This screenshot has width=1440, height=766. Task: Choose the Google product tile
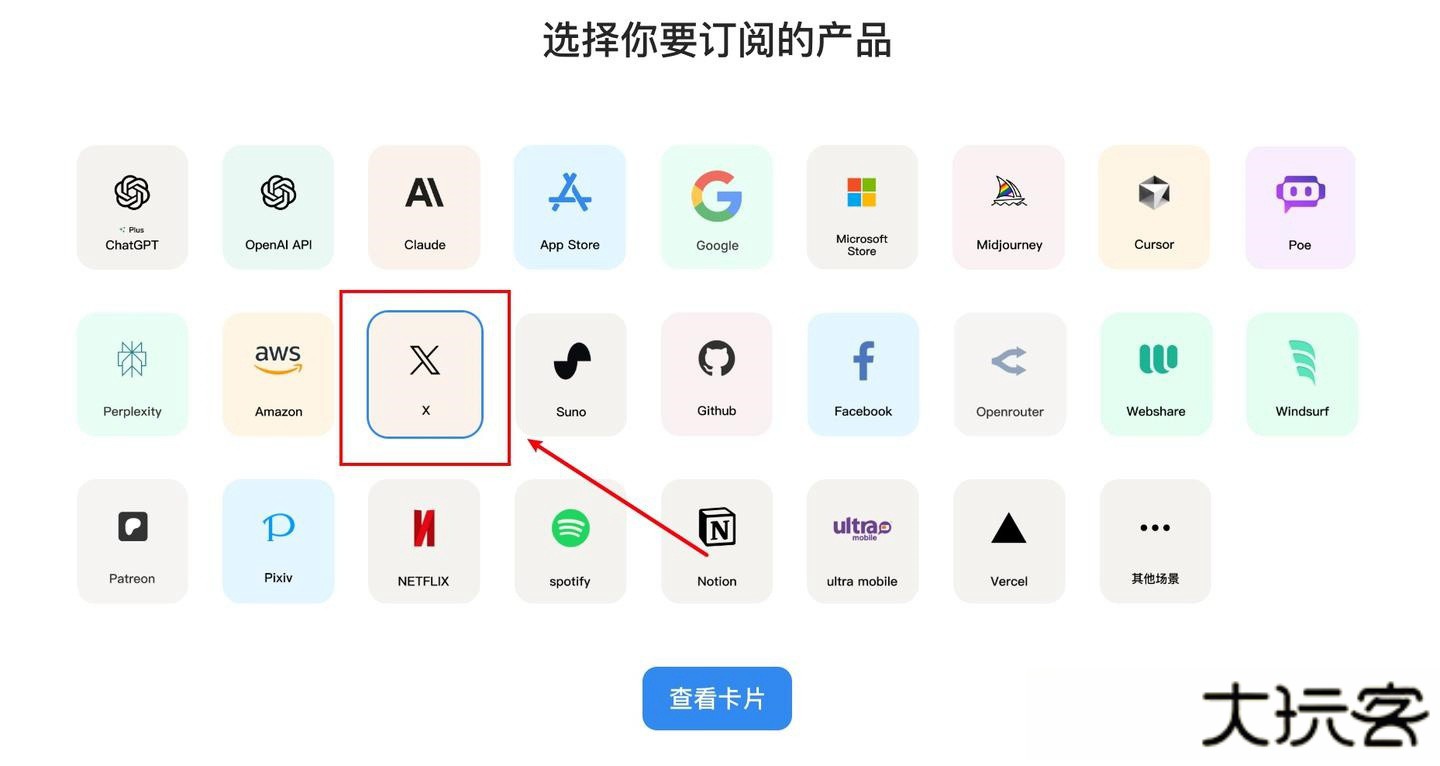717,207
